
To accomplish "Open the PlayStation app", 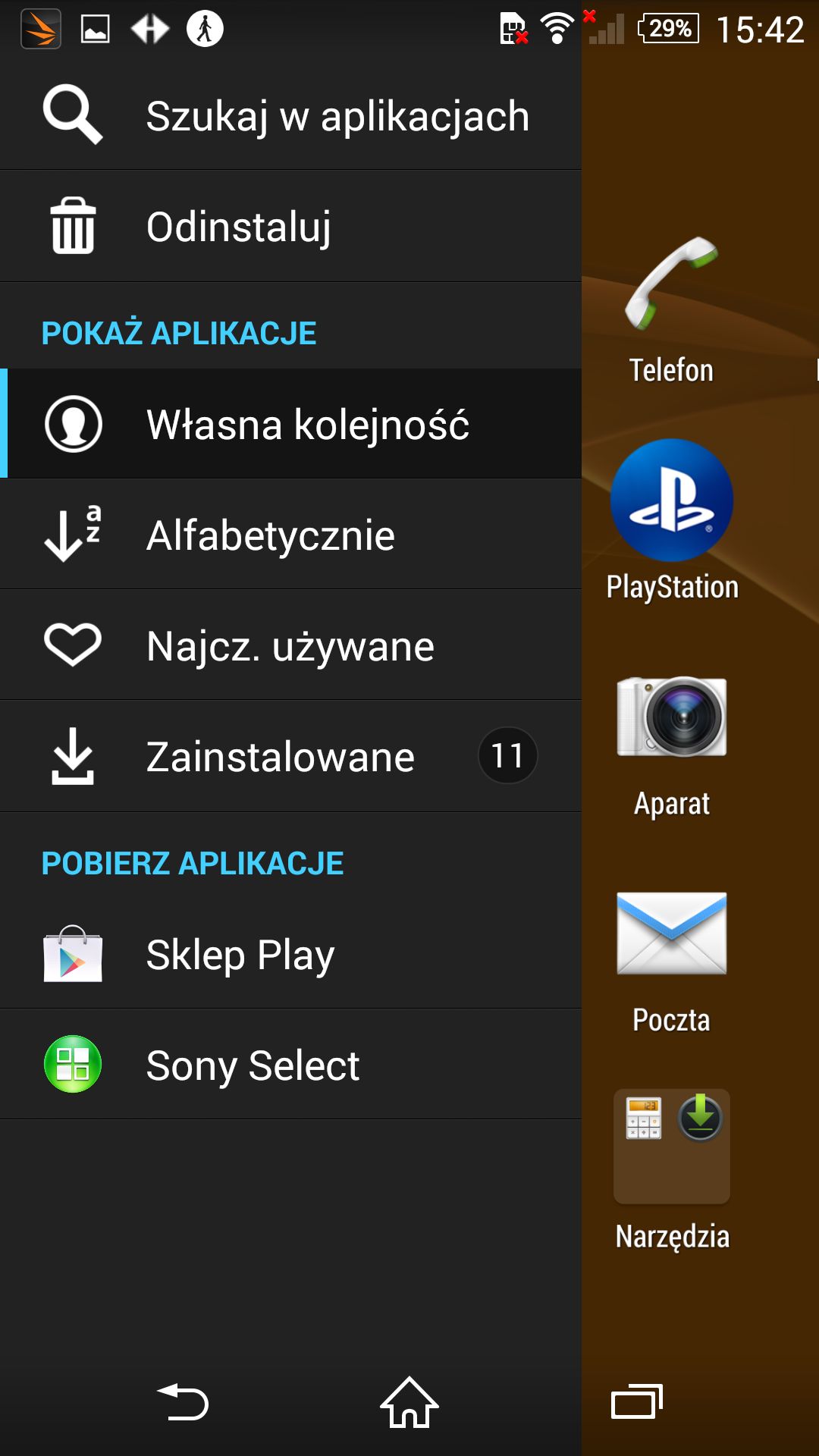I will pyautogui.click(x=672, y=520).
